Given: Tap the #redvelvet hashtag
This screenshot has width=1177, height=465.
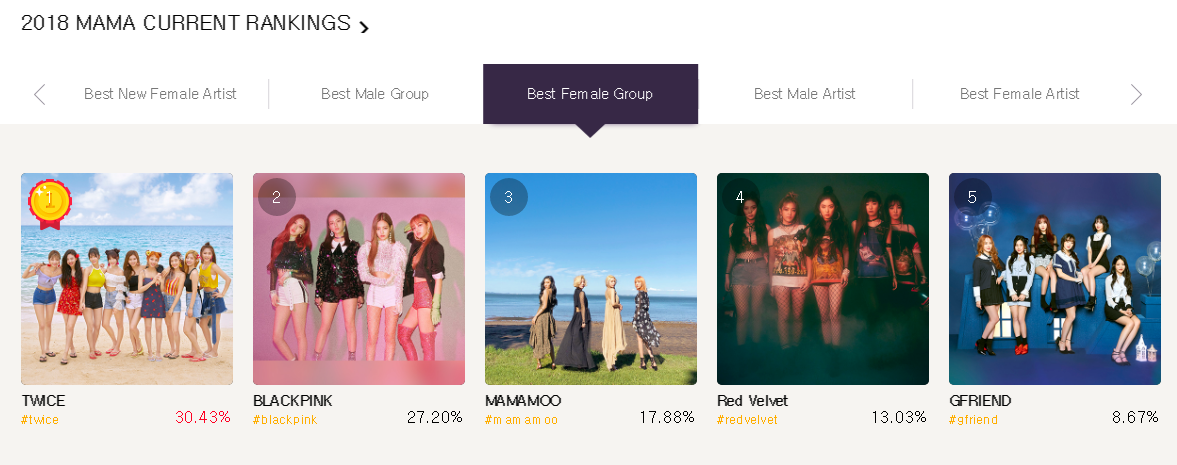Looking at the screenshot, I should click(x=747, y=420).
